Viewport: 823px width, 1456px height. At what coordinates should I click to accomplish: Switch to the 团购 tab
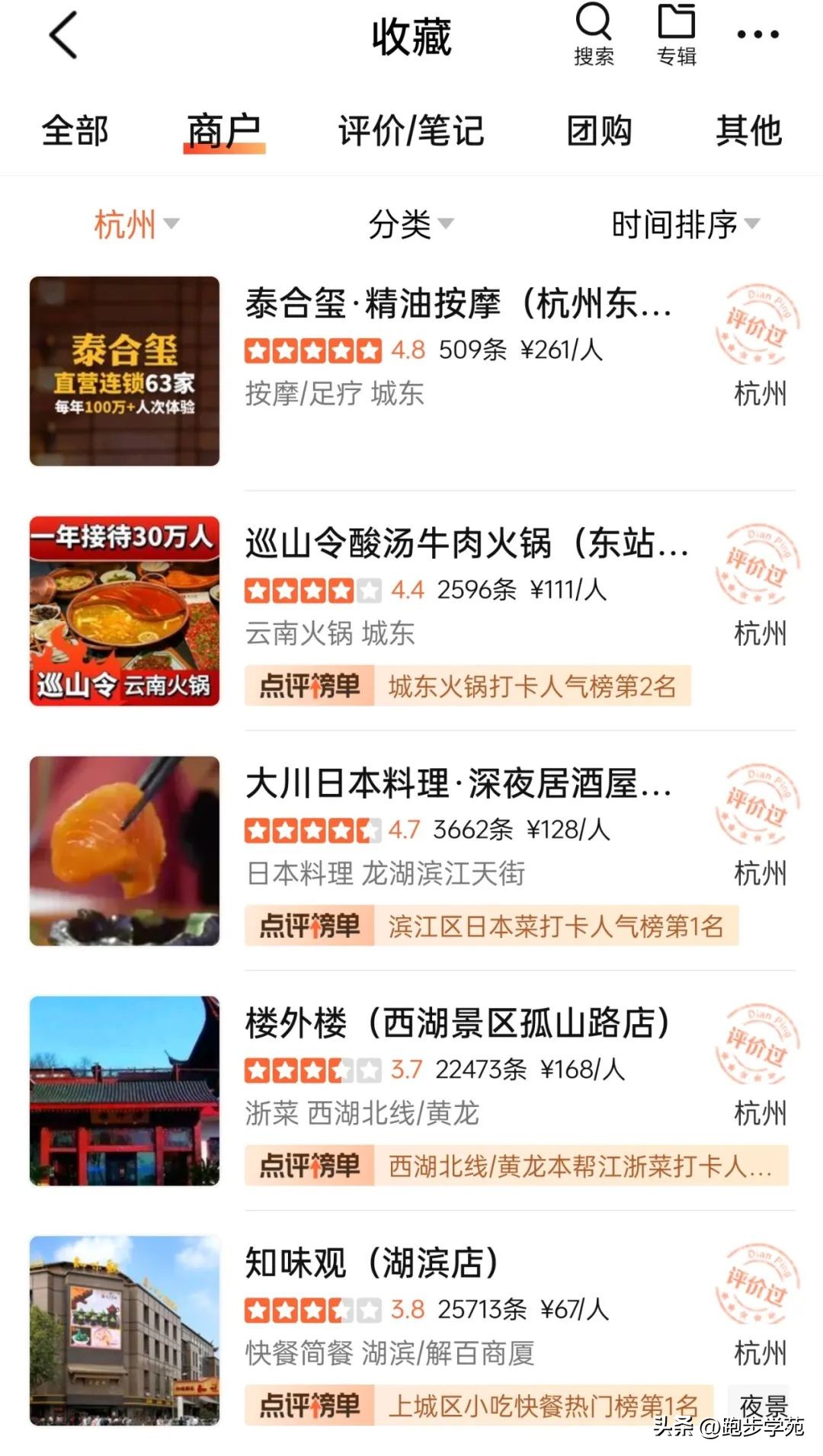point(599,130)
